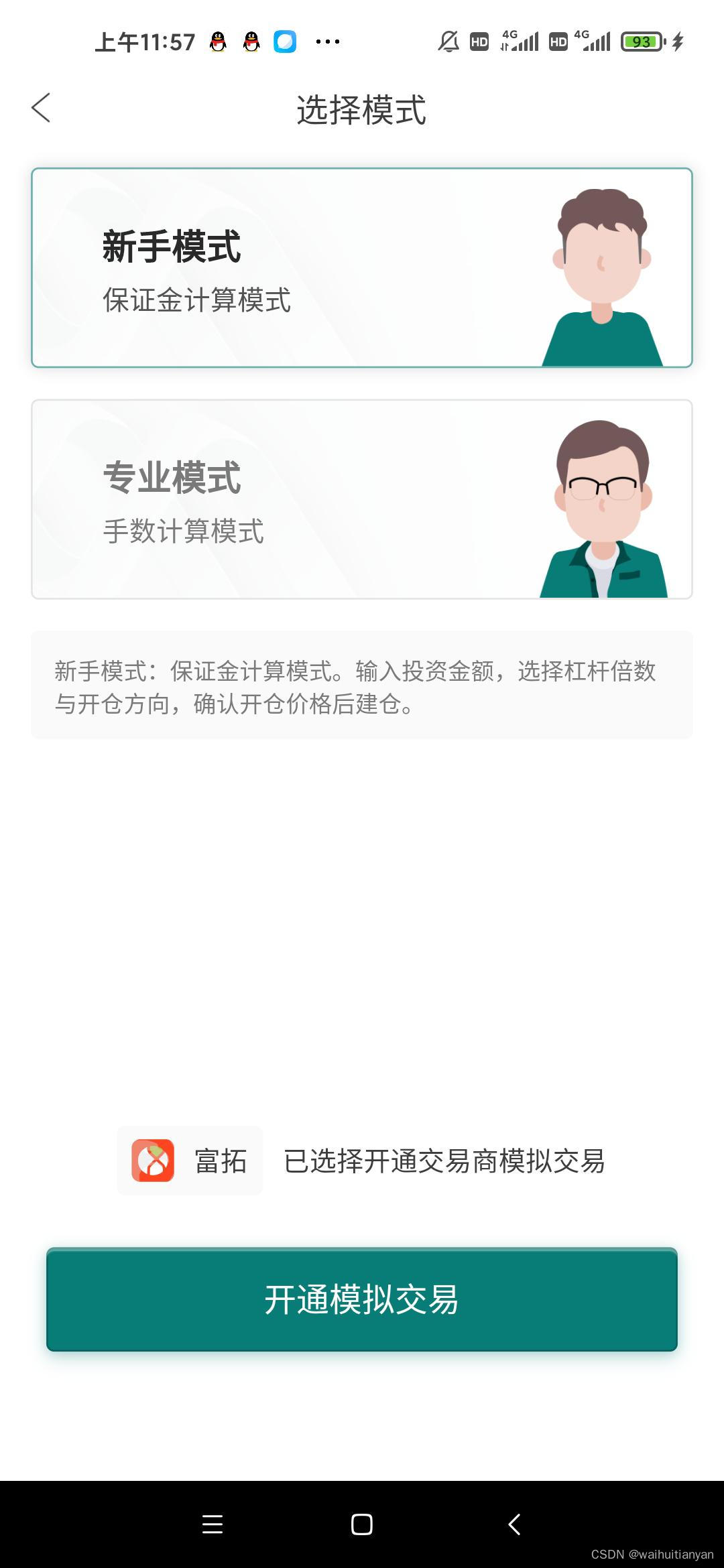Image resolution: width=724 pixels, height=1568 pixels.
Task: Open recent apps from the navigation bar
Action: pyautogui.click(x=213, y=1524)
